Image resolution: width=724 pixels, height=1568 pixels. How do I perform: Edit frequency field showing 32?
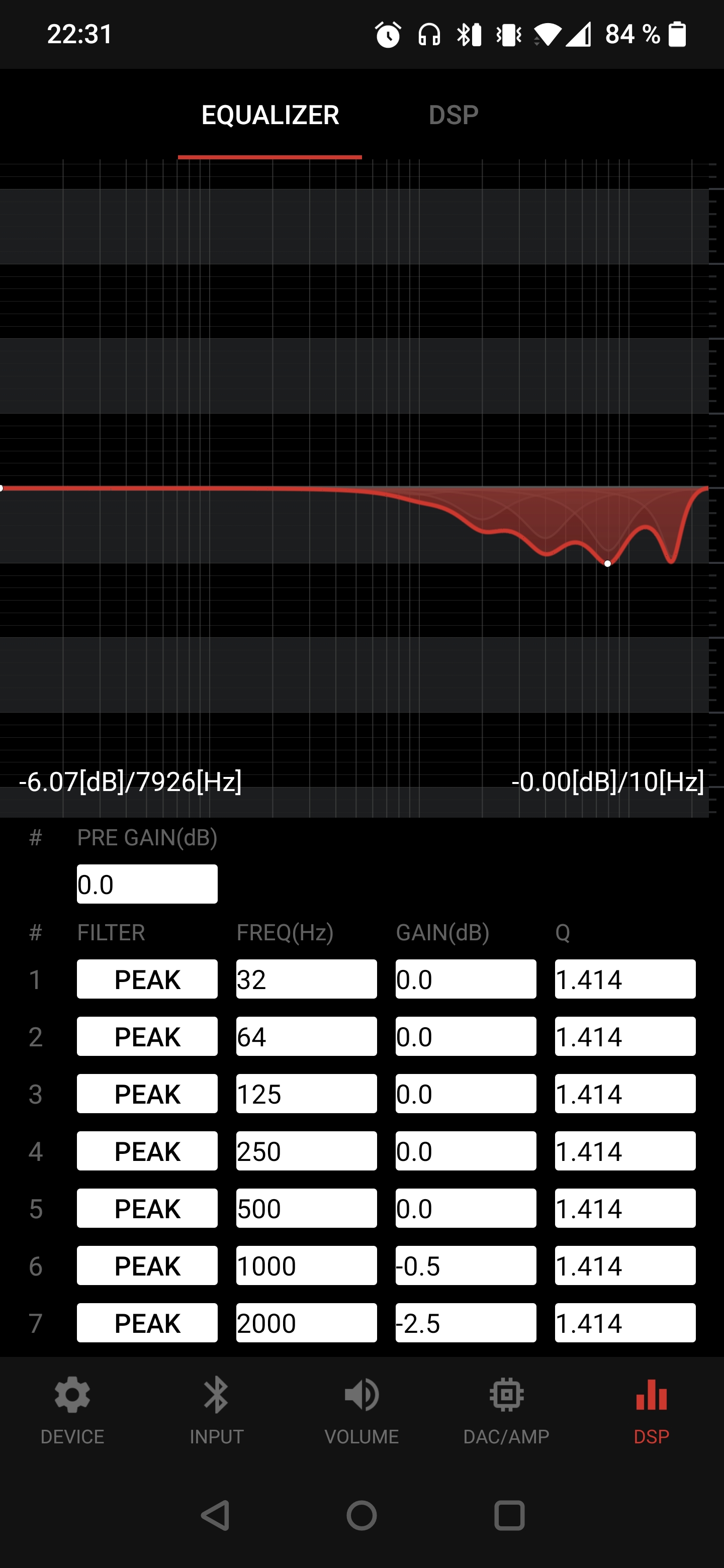pos(306,979)
